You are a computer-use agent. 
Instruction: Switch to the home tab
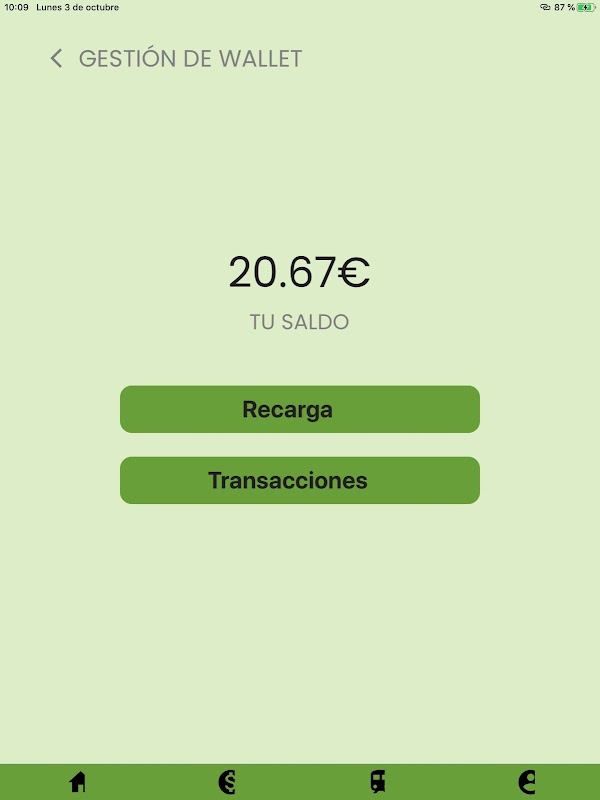coord(77,782)
